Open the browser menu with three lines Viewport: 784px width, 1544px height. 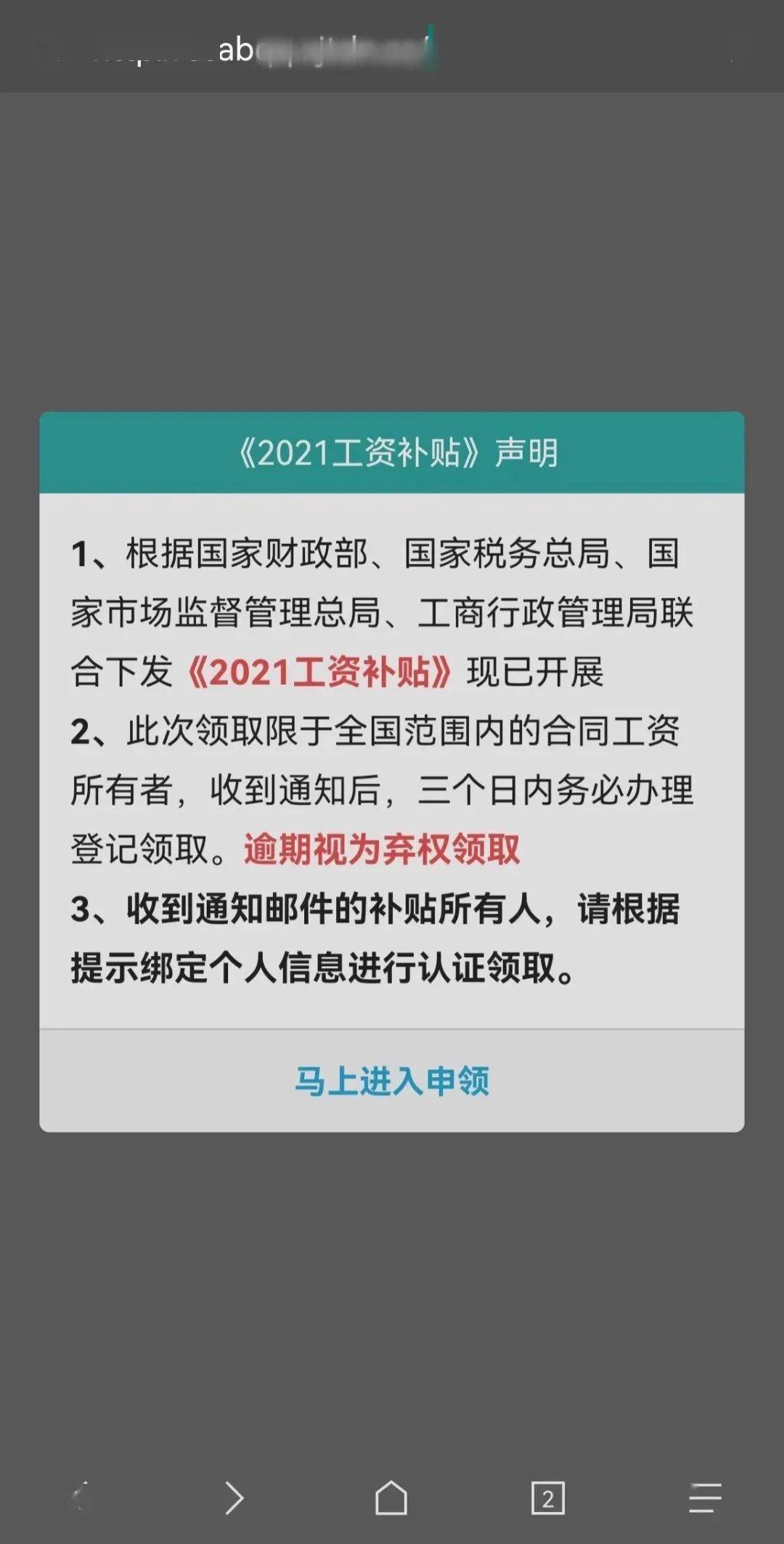pos(705,1498)
